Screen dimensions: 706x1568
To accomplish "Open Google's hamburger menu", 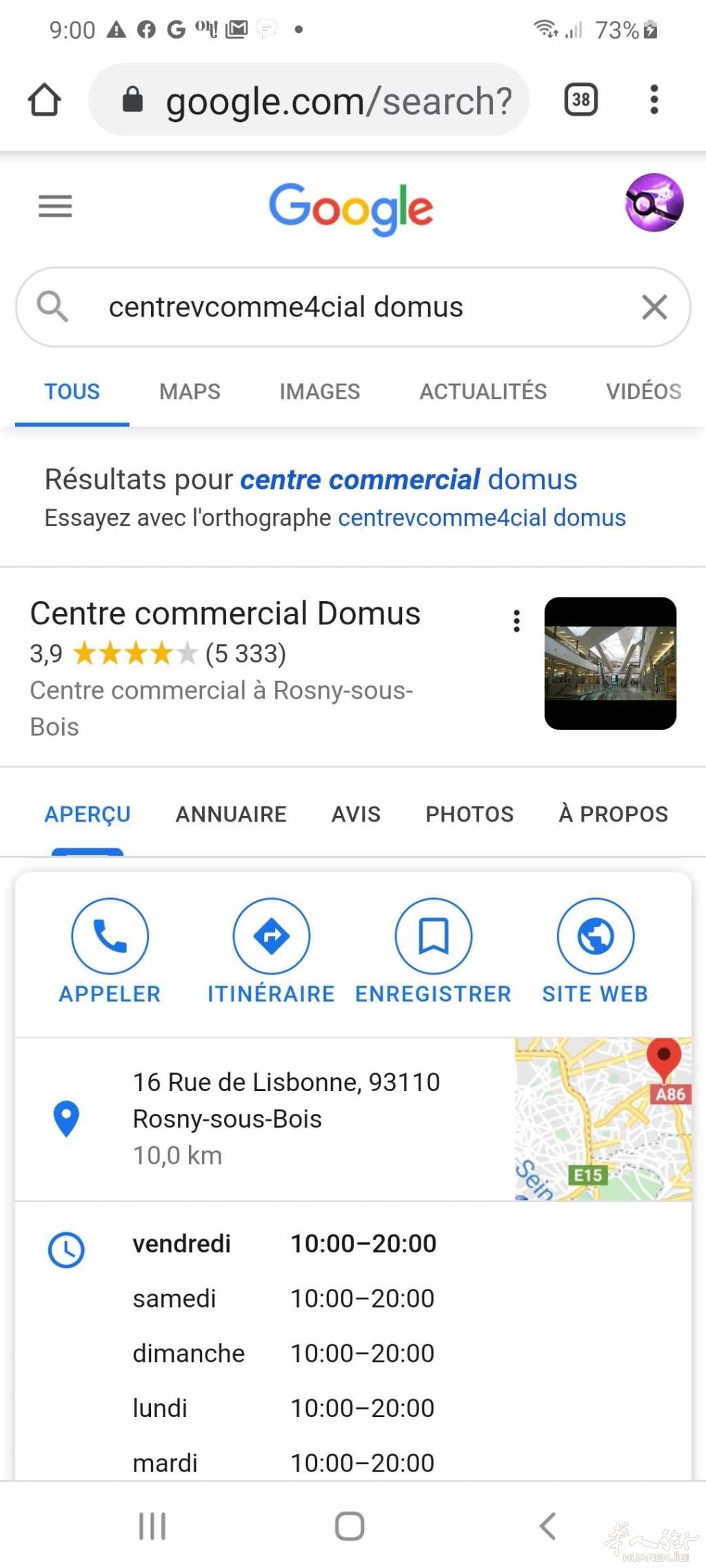I will (x=55, y=206).
